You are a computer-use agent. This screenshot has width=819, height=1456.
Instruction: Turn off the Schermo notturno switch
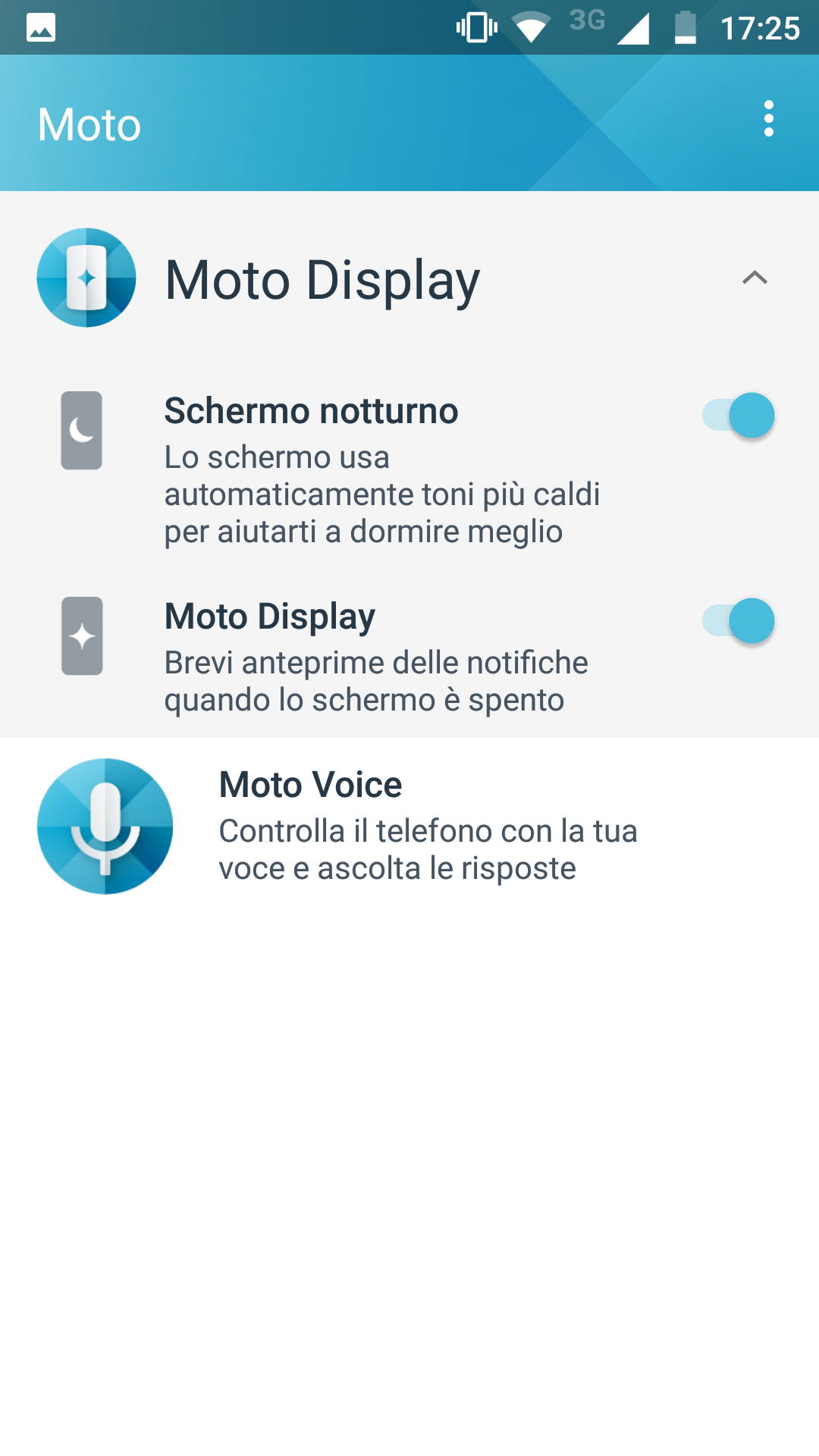739,416
